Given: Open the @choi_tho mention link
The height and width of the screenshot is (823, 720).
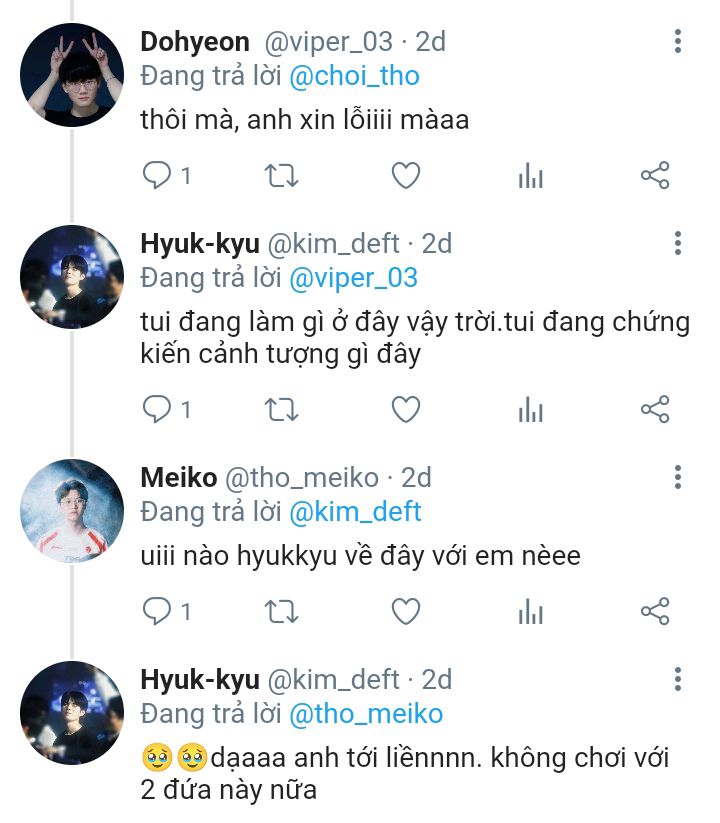Looking at the screenshot, I should tap(354, 76).
